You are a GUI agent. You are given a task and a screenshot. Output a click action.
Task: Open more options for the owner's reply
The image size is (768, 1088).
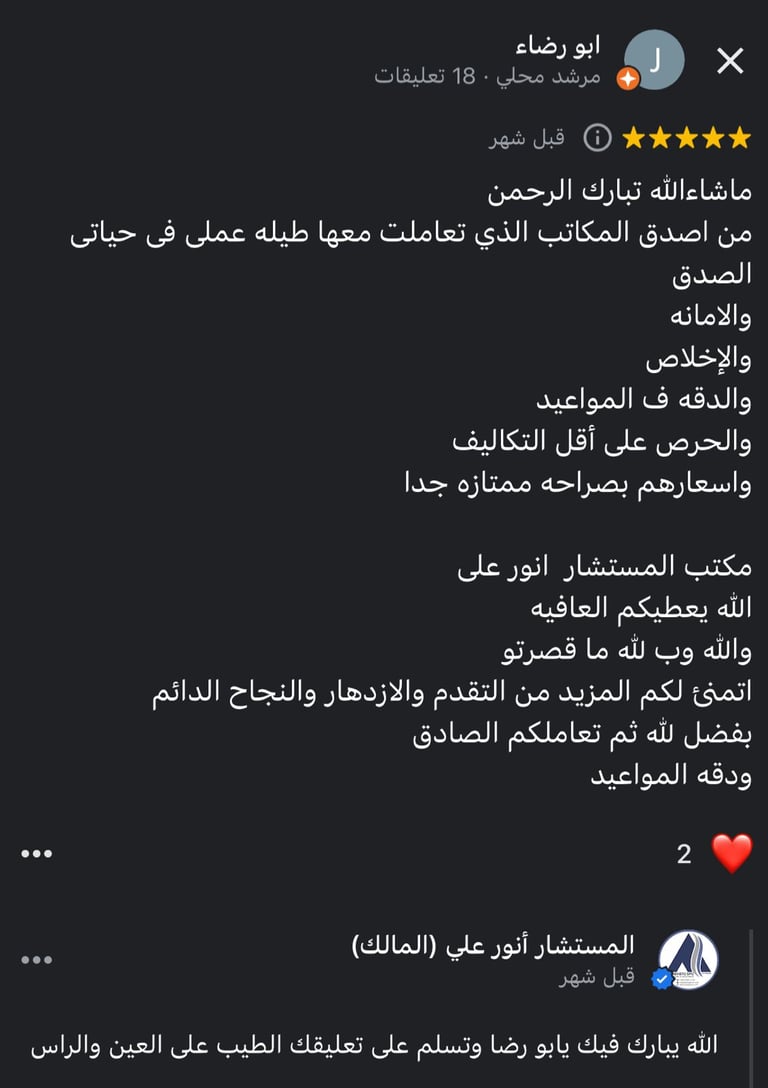(x=37, y=959)
